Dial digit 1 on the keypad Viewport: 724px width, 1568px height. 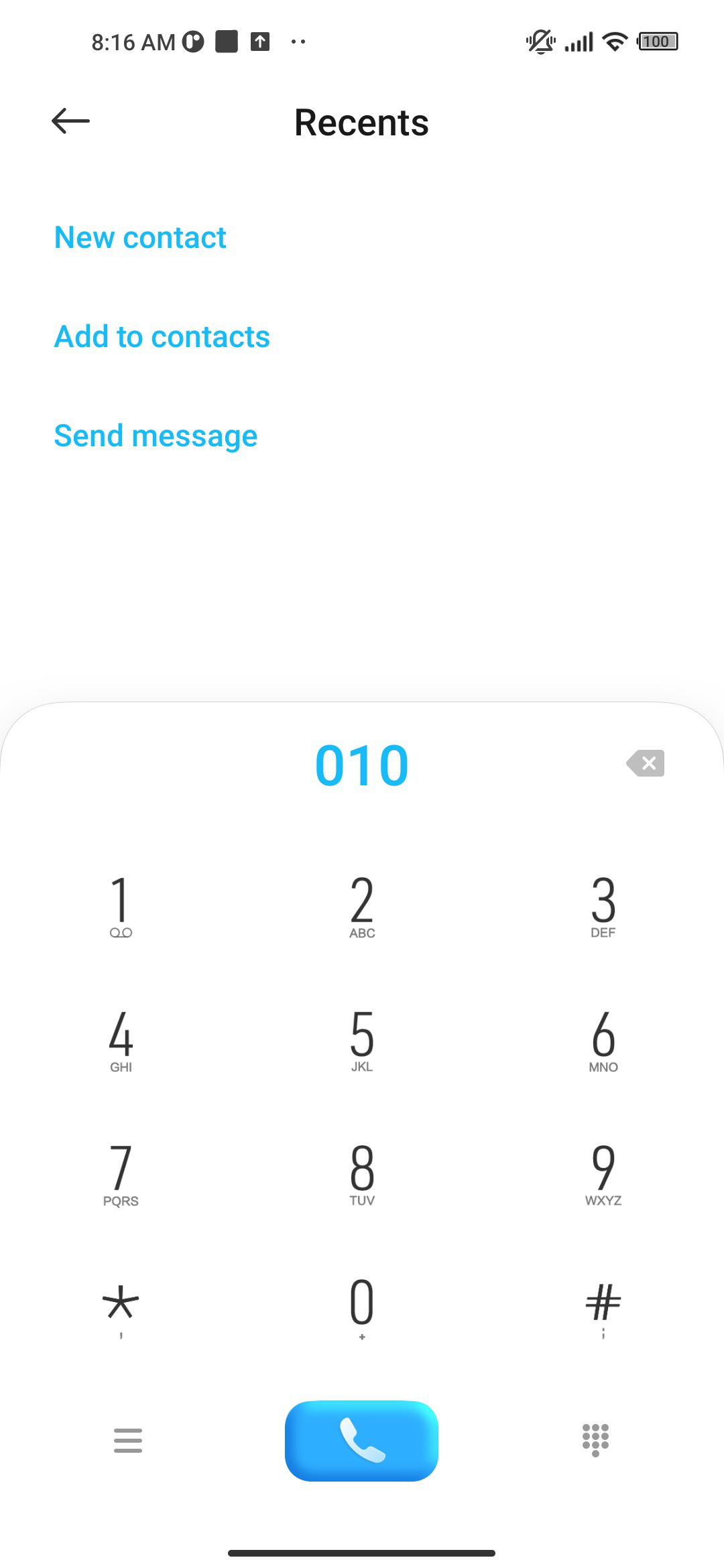[121, 907]
